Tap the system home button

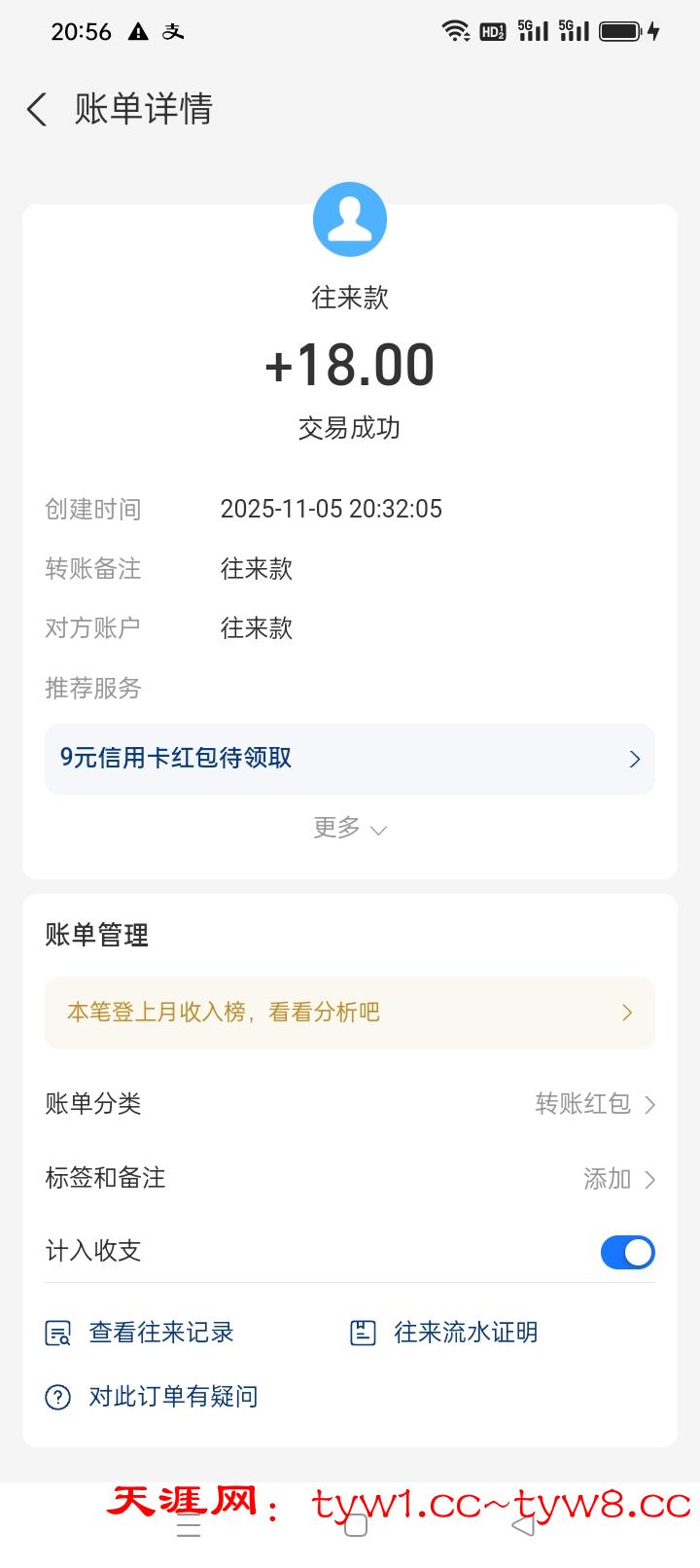[356, 1526]
